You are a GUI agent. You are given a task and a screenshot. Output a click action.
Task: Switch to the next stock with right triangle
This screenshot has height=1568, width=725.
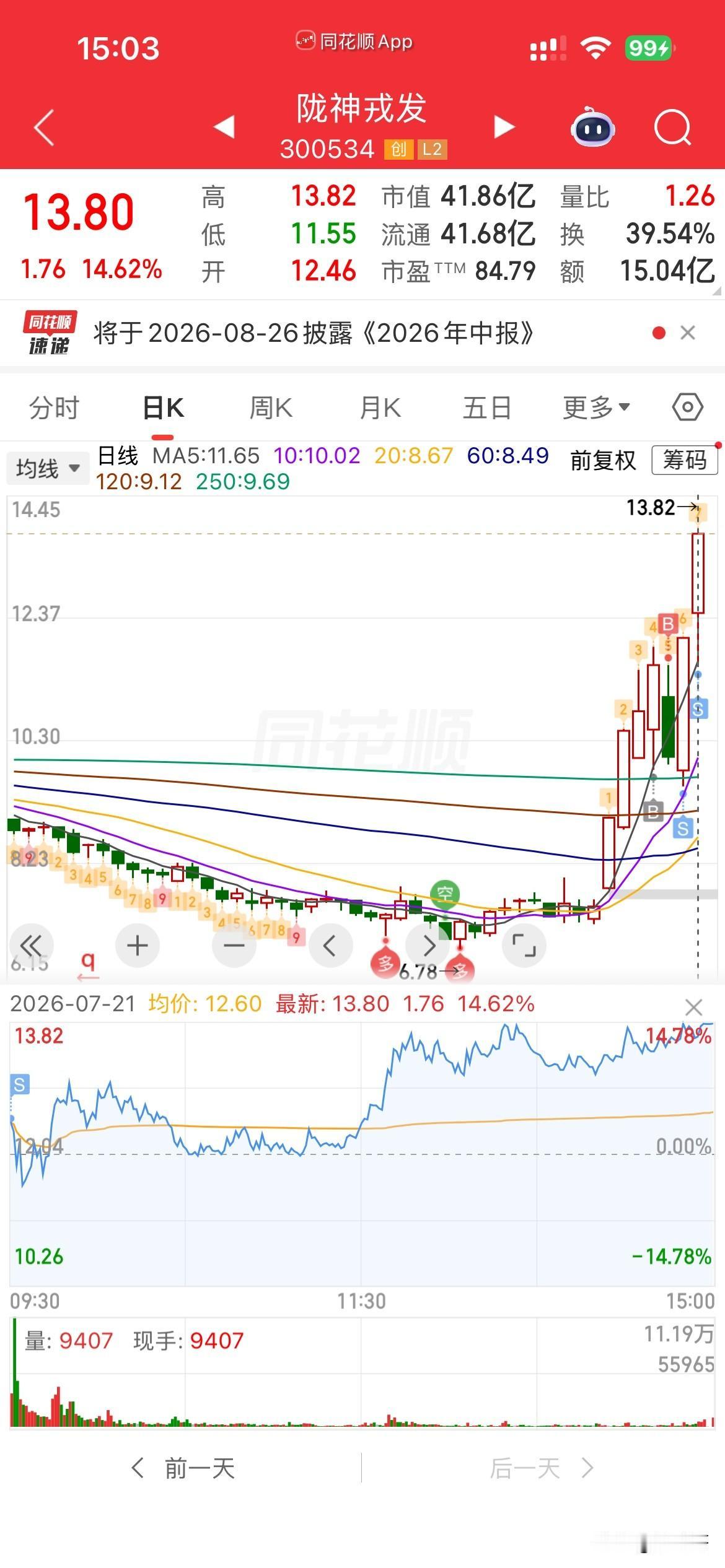[504, 126]
